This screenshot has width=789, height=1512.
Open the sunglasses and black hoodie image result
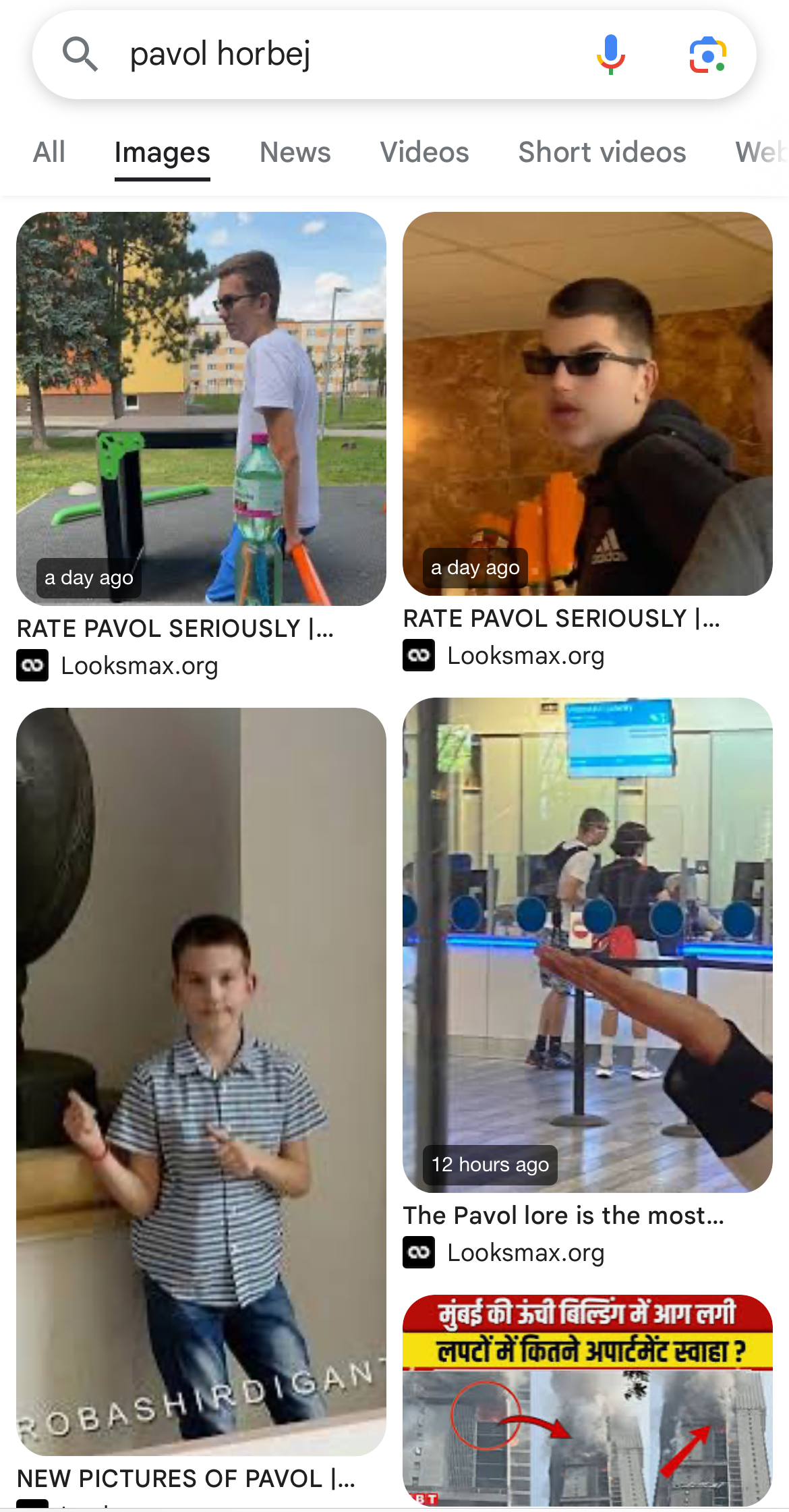click(x=587, y=403)
